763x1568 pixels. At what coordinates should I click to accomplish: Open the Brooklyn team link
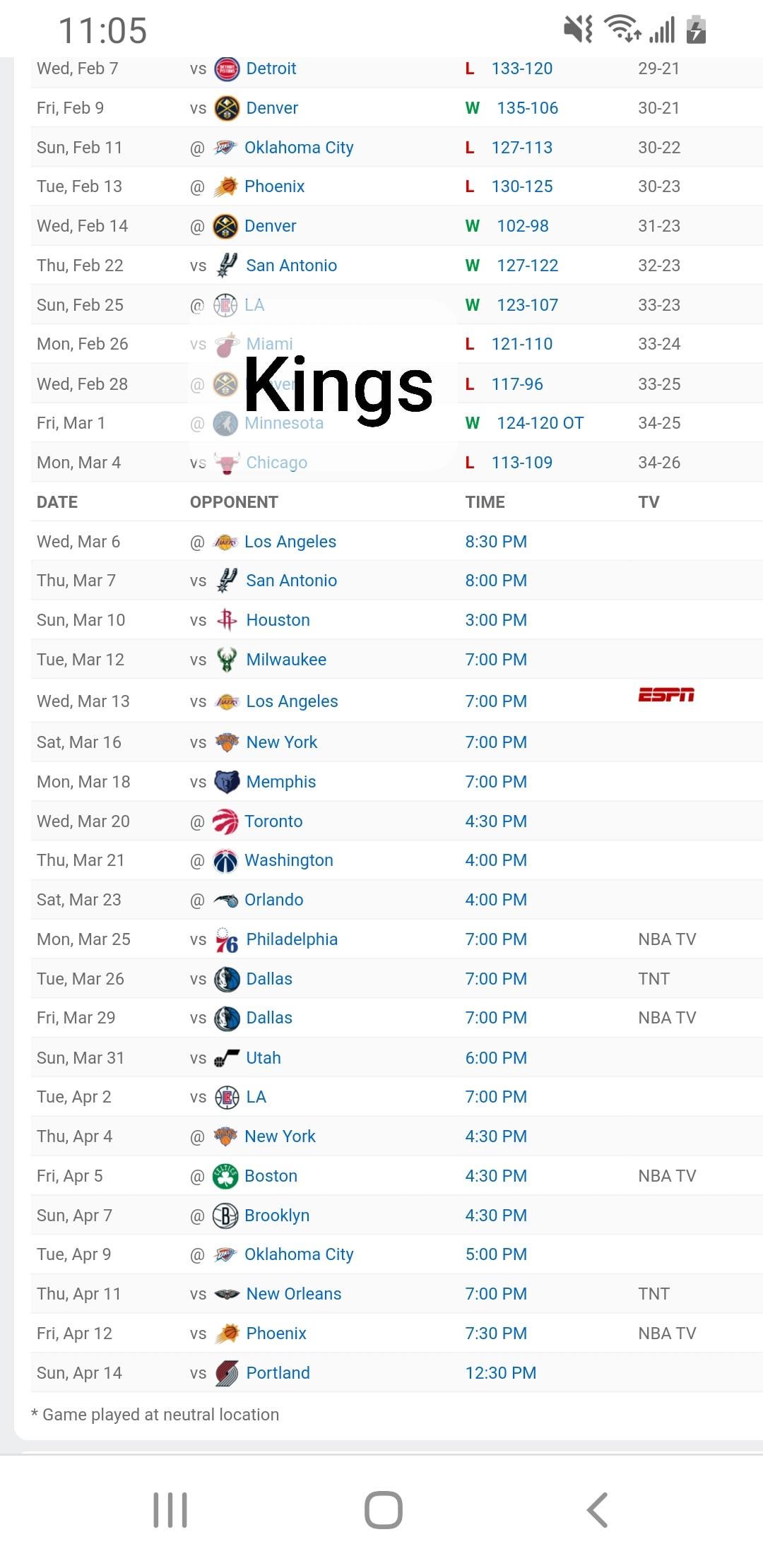[x=276, y=1216]
